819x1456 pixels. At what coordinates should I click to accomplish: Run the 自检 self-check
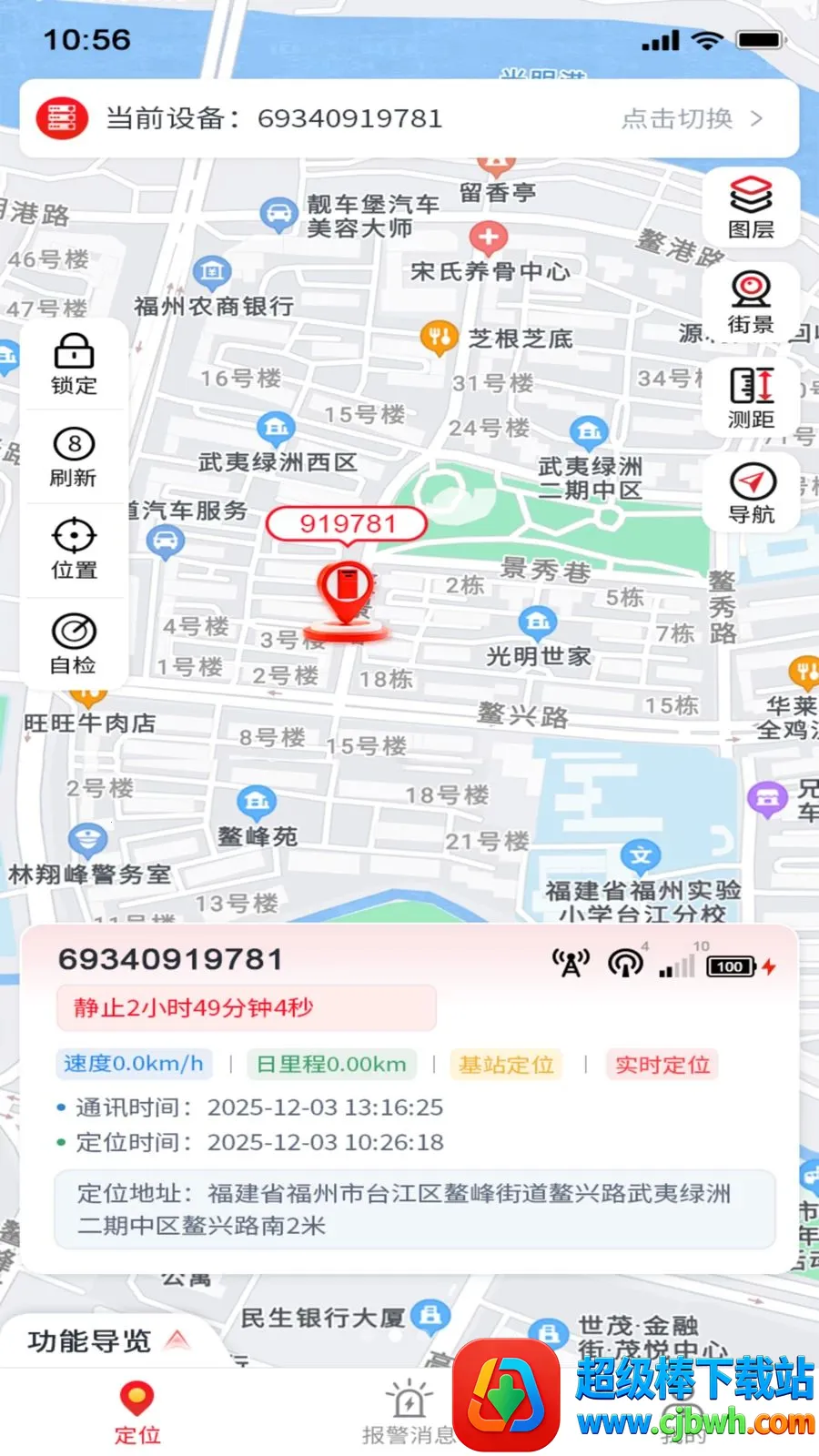coord(74,644)
